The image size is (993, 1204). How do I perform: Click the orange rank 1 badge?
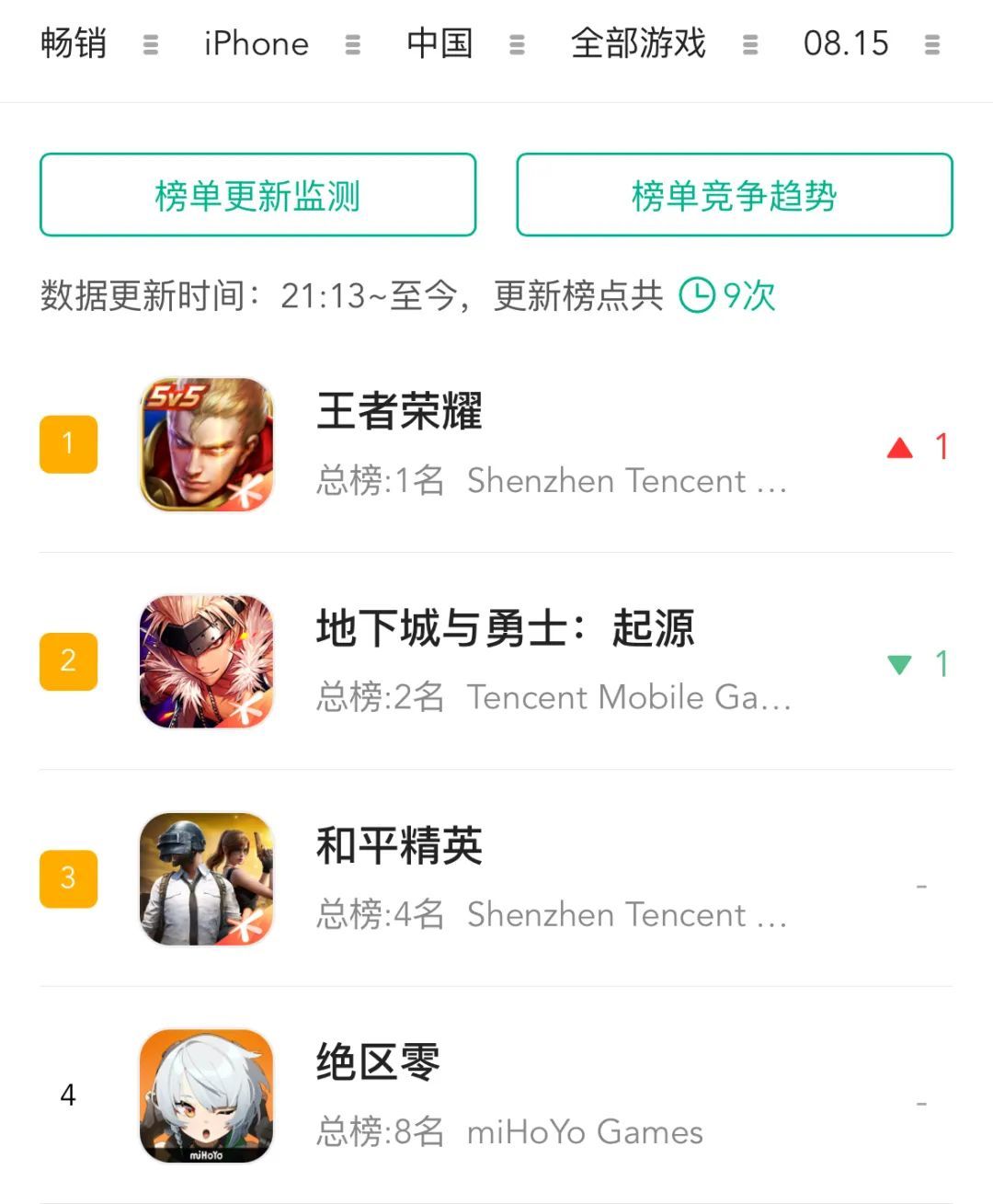[68, 443]
